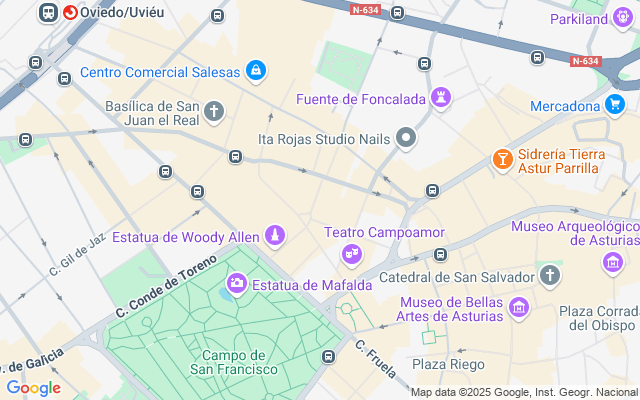640x400 pixels.
Task: Open the Catedral de San Salvador pin
Action: tap(549, 276)
